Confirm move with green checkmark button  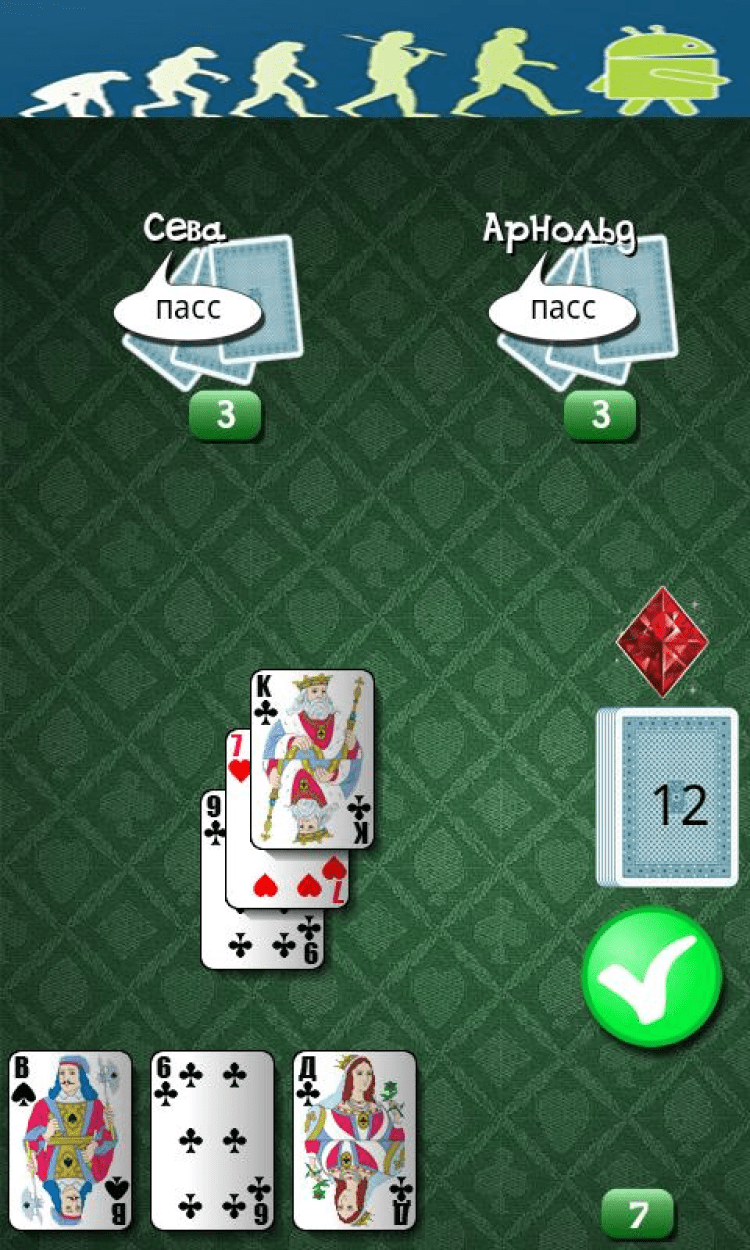pyautogui.click(x=652, y=977)
